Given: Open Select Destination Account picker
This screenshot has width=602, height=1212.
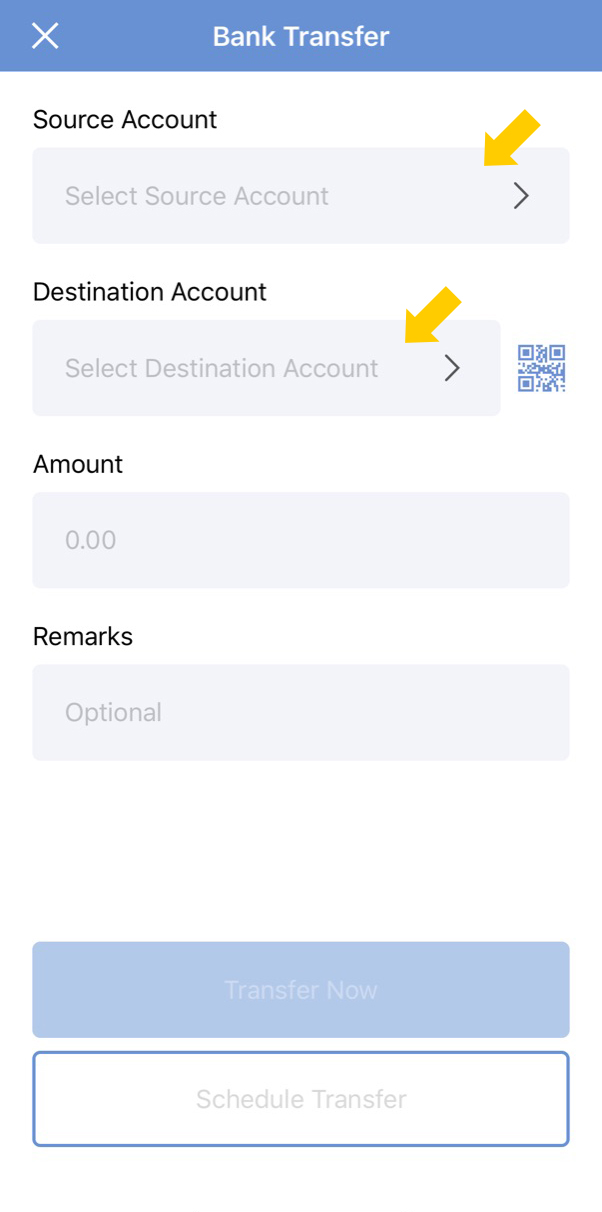Looking at the screenshot, I should (266, 368).
